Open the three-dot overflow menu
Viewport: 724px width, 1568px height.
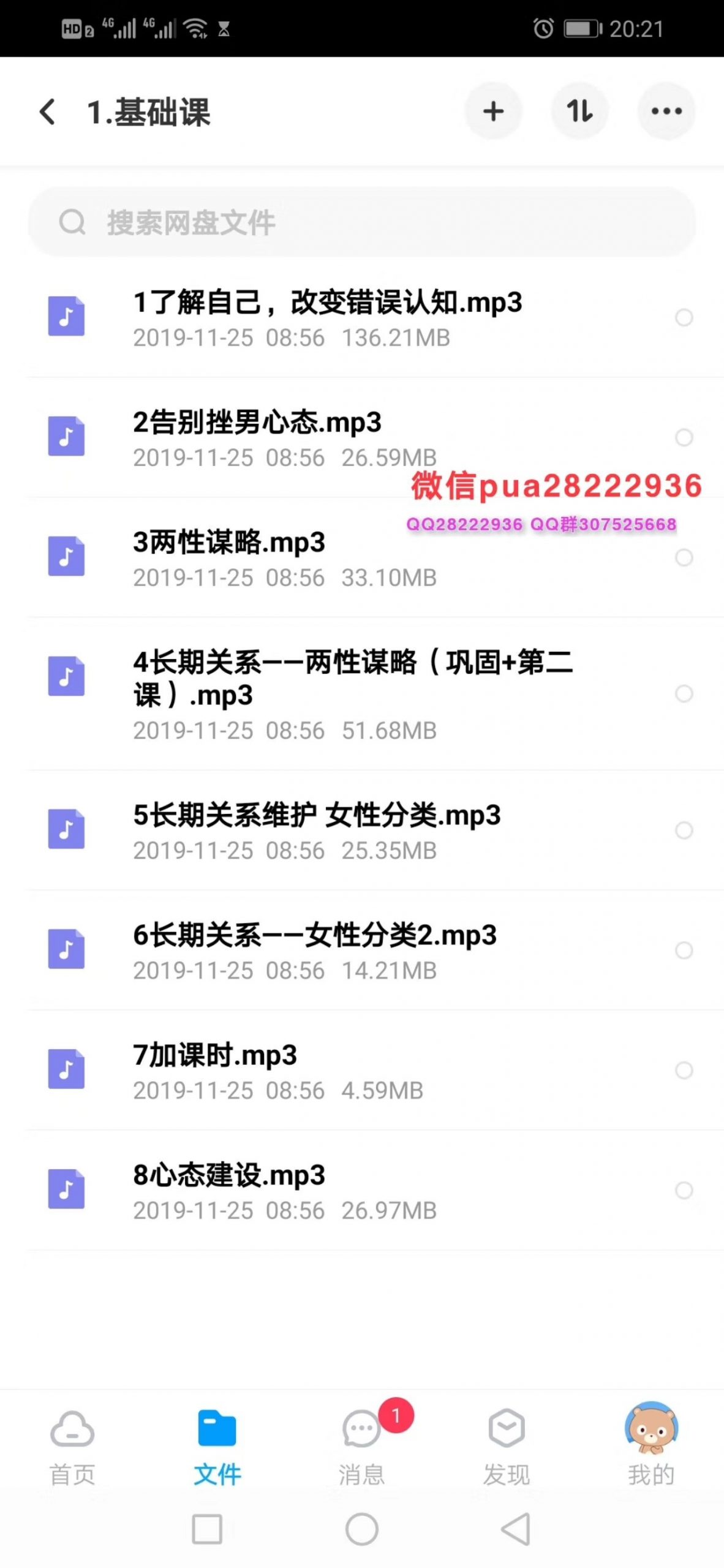666,111
